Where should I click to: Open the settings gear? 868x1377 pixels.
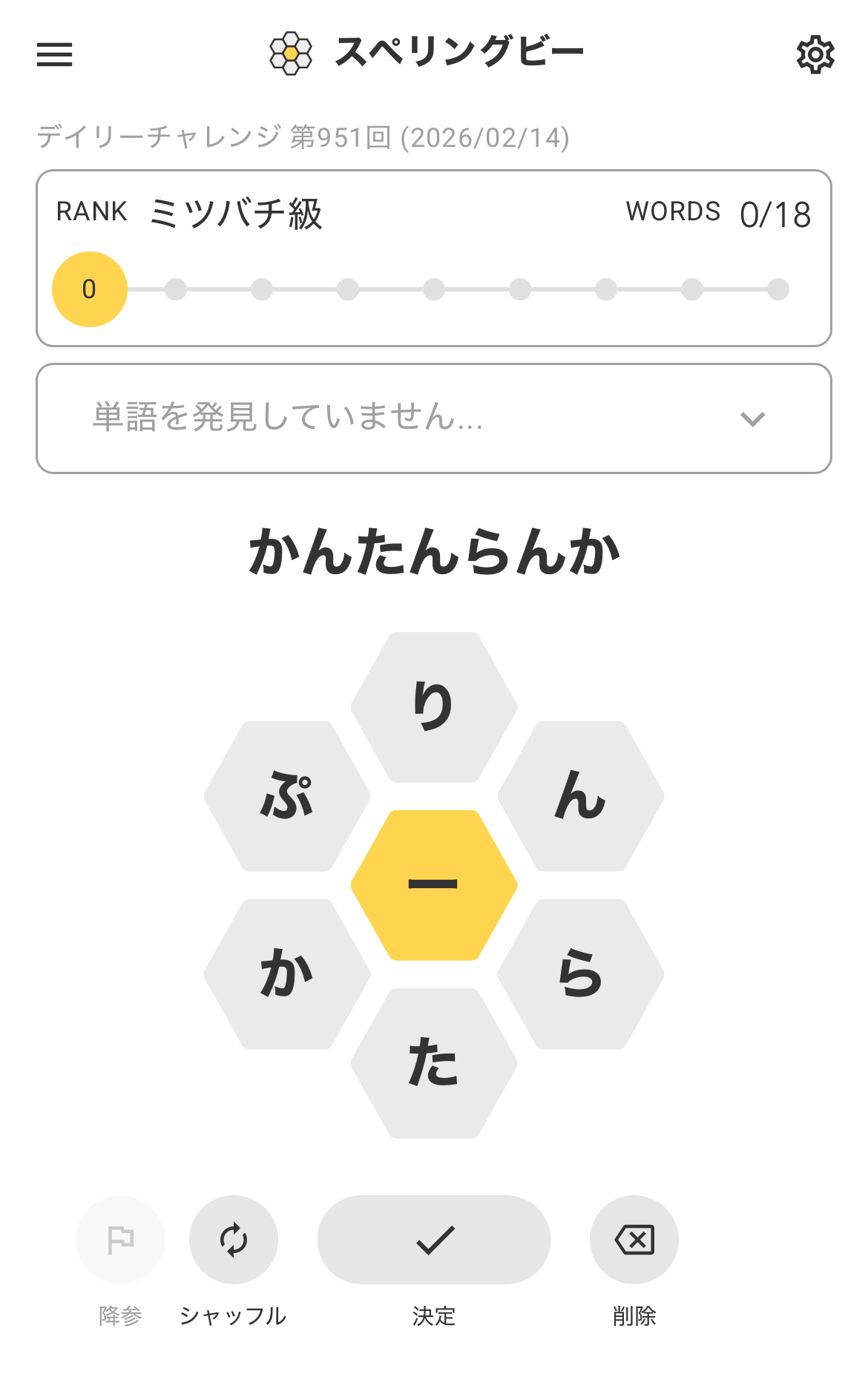(x=815, y=54)
